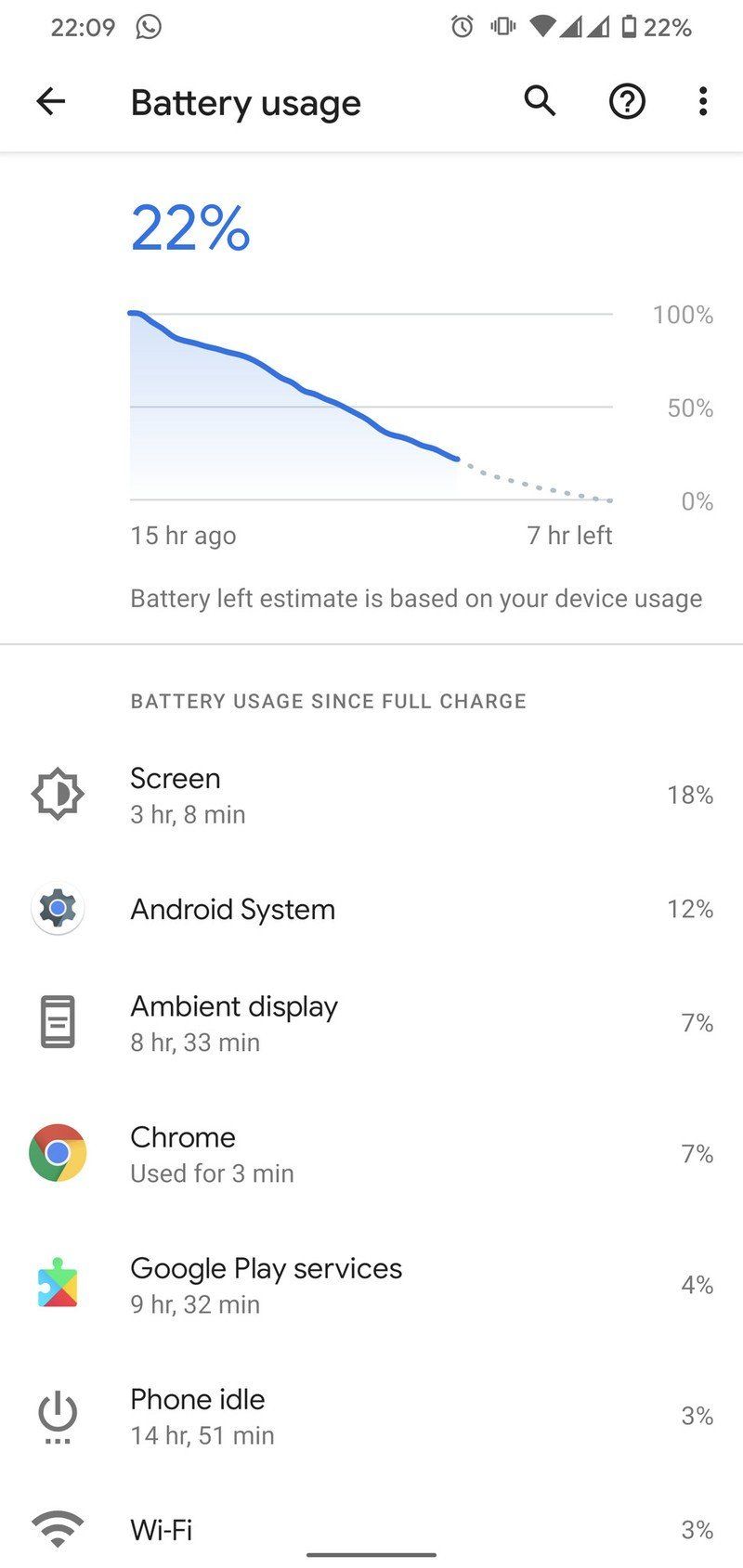The width and height of the screenshot is (743, 1568).
Task: Open the search in Battery usage
Action: (x=539, y=101)
